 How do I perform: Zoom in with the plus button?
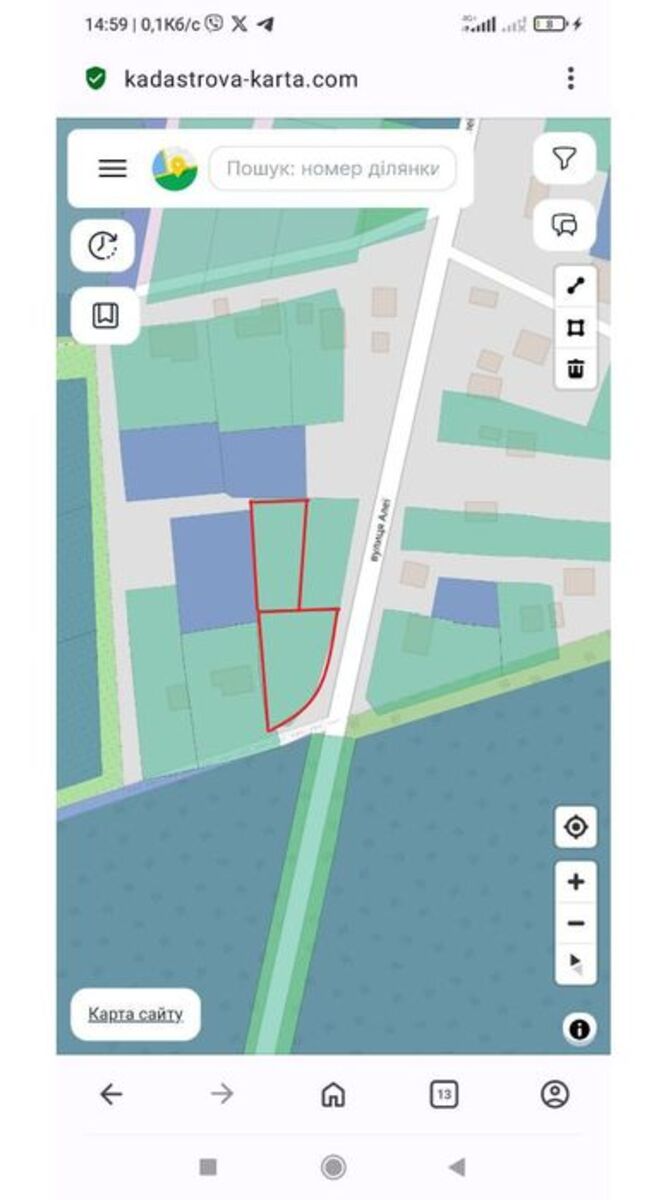(x=576, y=882)
